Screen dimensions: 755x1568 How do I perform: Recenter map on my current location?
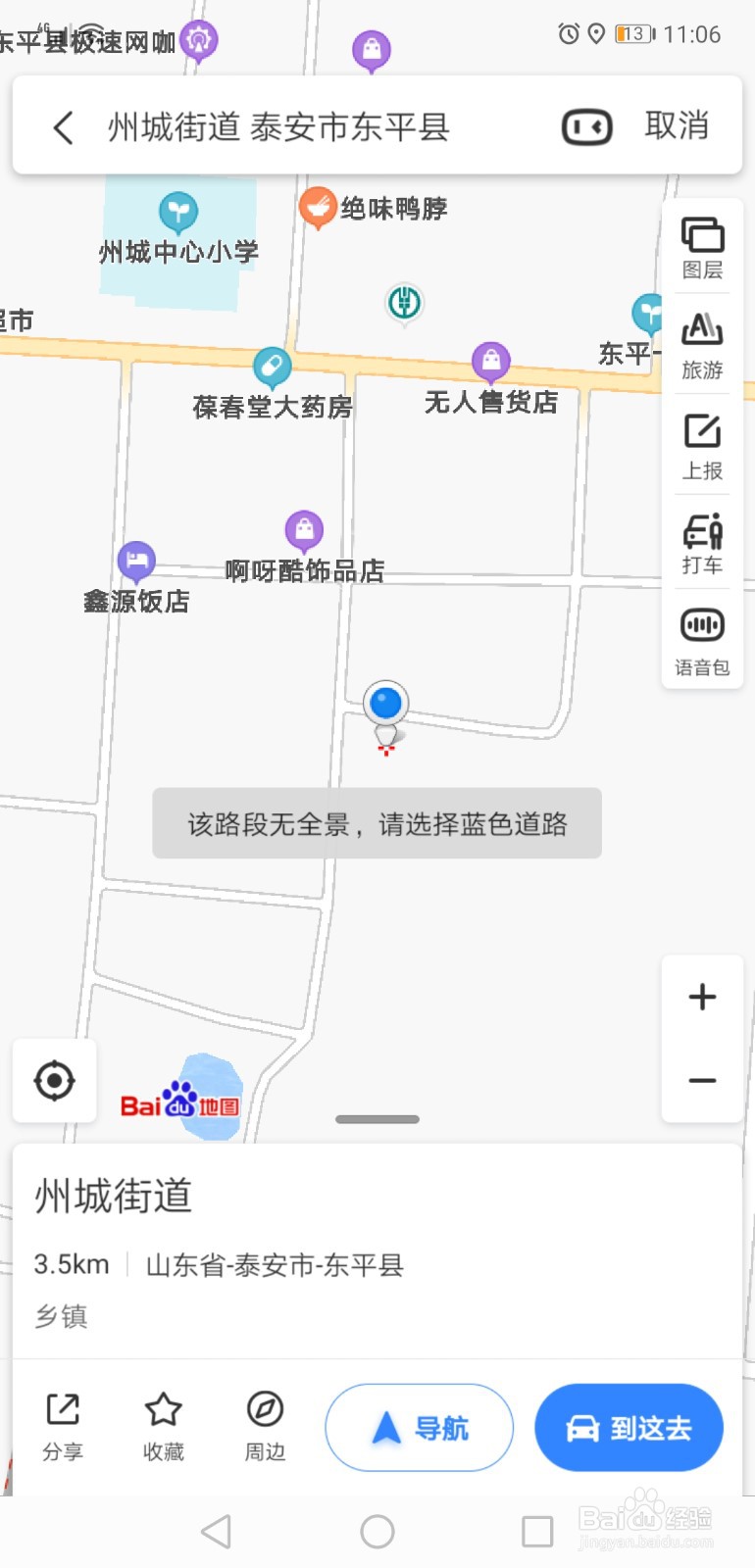(x=54, y=1081)
